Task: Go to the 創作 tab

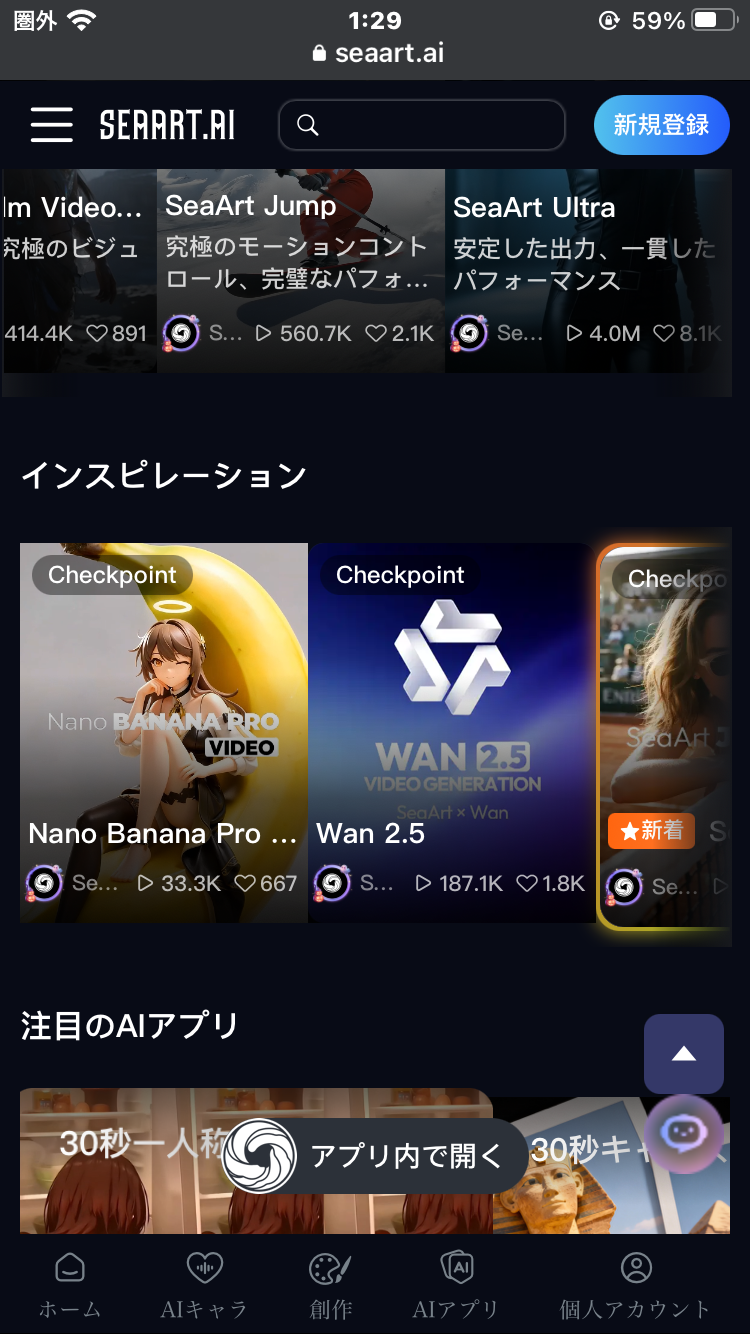Action: (x=331, y=1285)
